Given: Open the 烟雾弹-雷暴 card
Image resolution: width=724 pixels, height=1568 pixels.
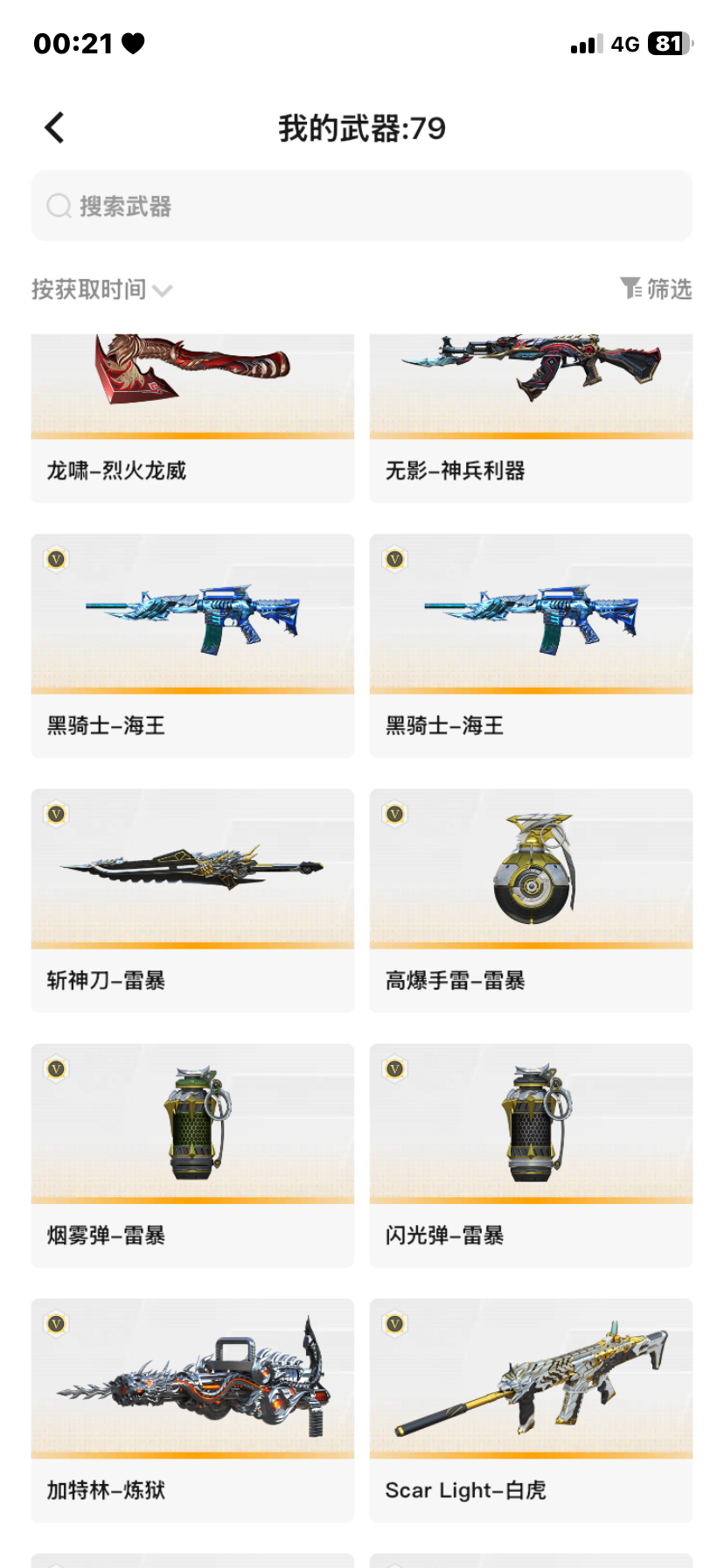Looking at the screenshot, I should pos(192,1154).
